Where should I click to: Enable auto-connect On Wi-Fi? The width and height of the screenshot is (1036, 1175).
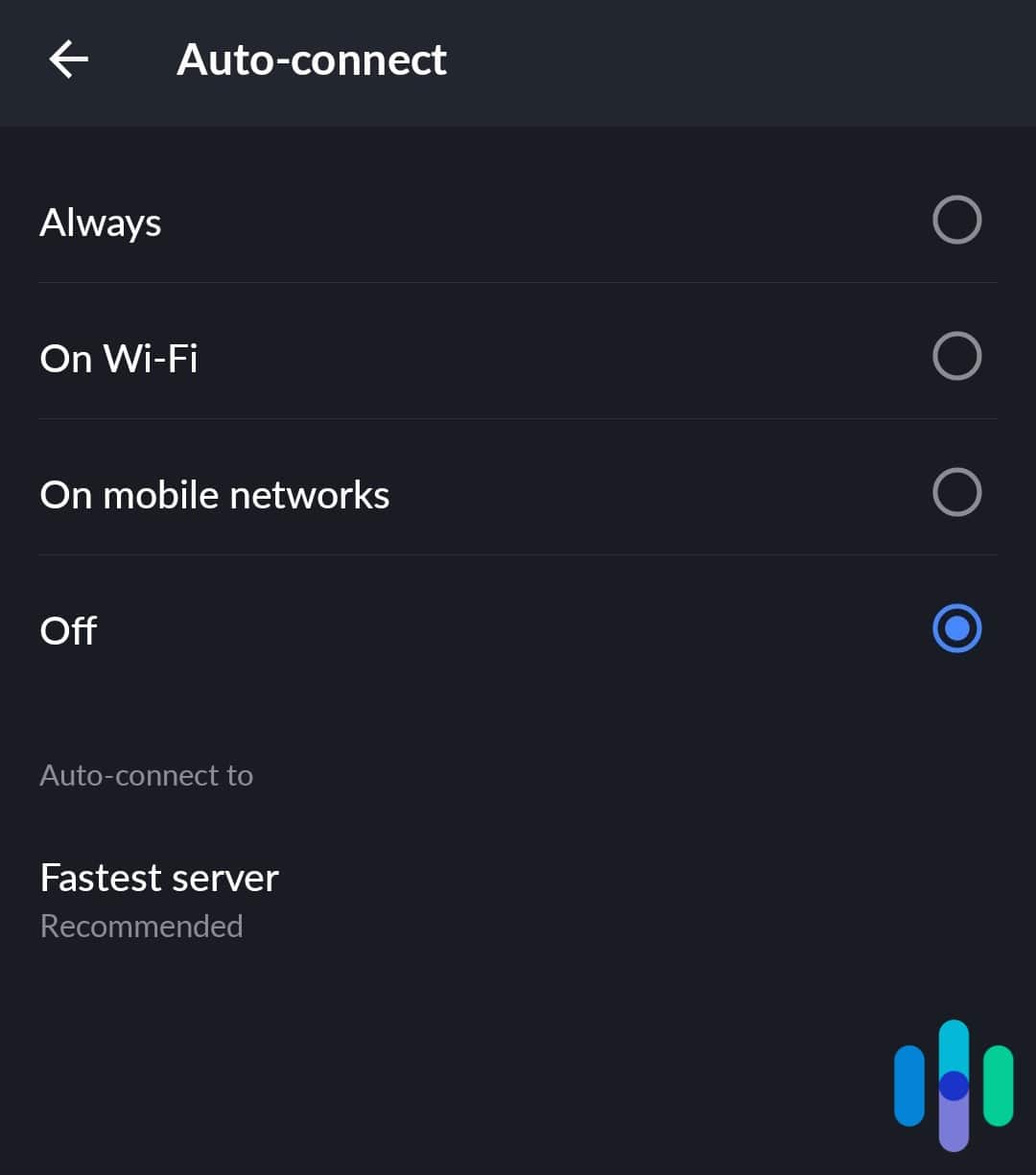point(956,358)
